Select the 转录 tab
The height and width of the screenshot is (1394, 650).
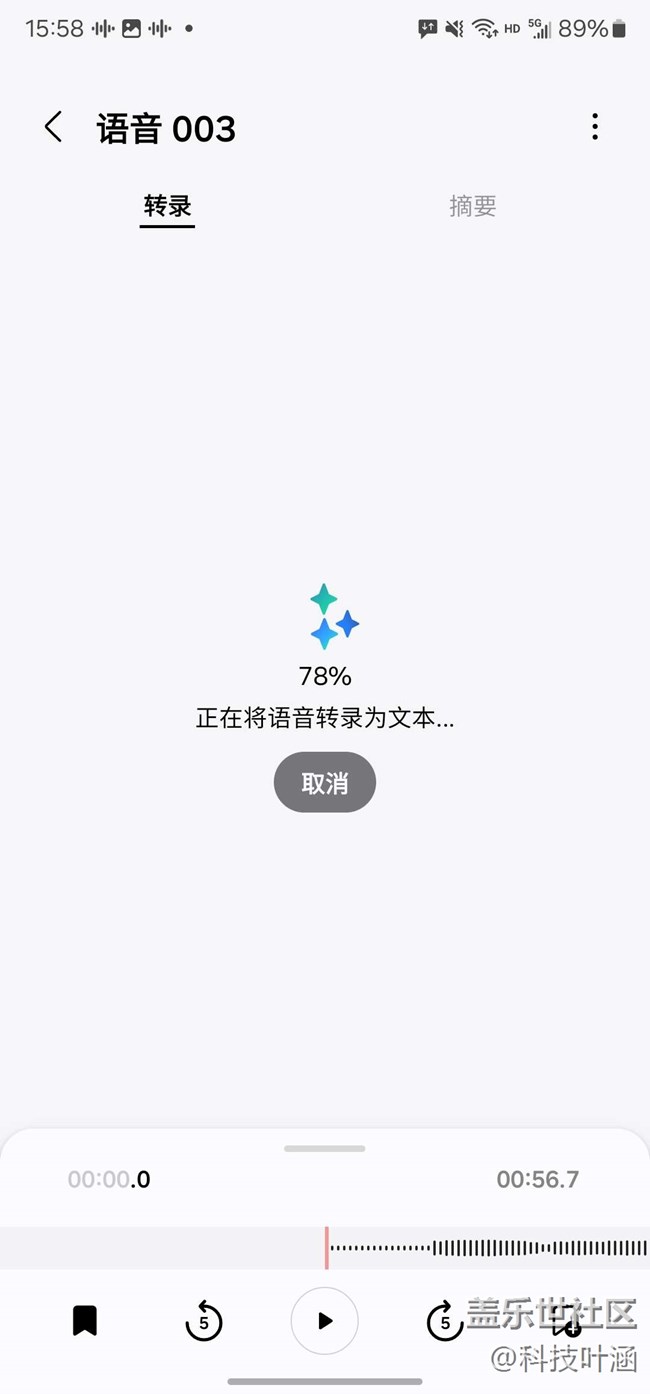pyautogui.click(x=167, y=206)
